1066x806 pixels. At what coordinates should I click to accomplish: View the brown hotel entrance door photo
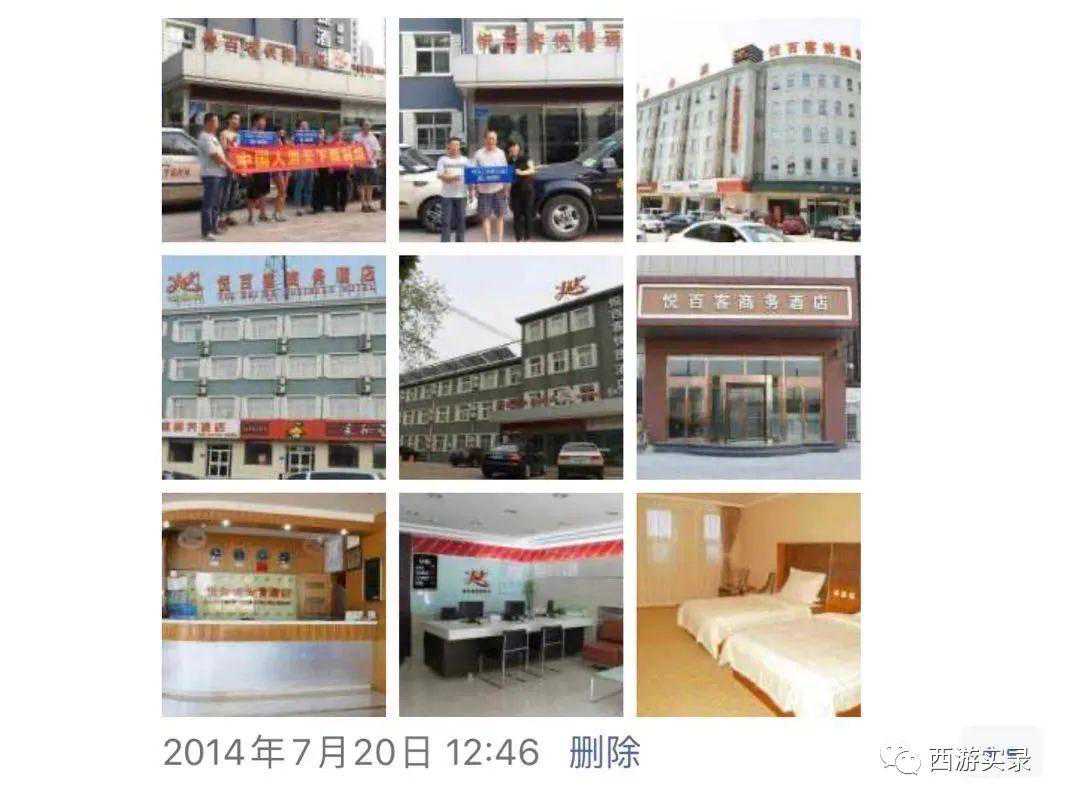coord(748,367)
